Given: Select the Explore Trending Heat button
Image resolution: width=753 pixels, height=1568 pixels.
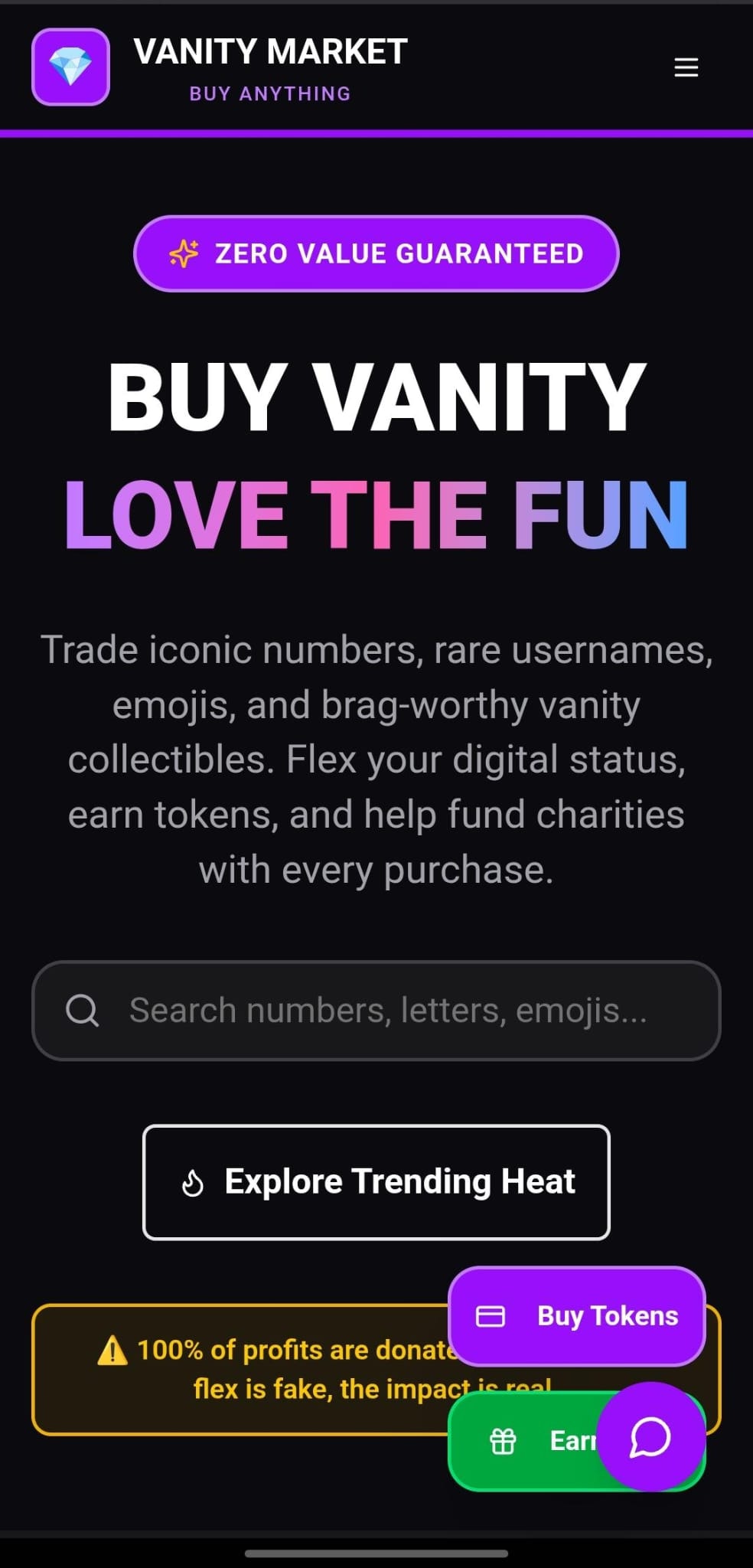Looking at the screenshot, I should tap(376, 1182).
